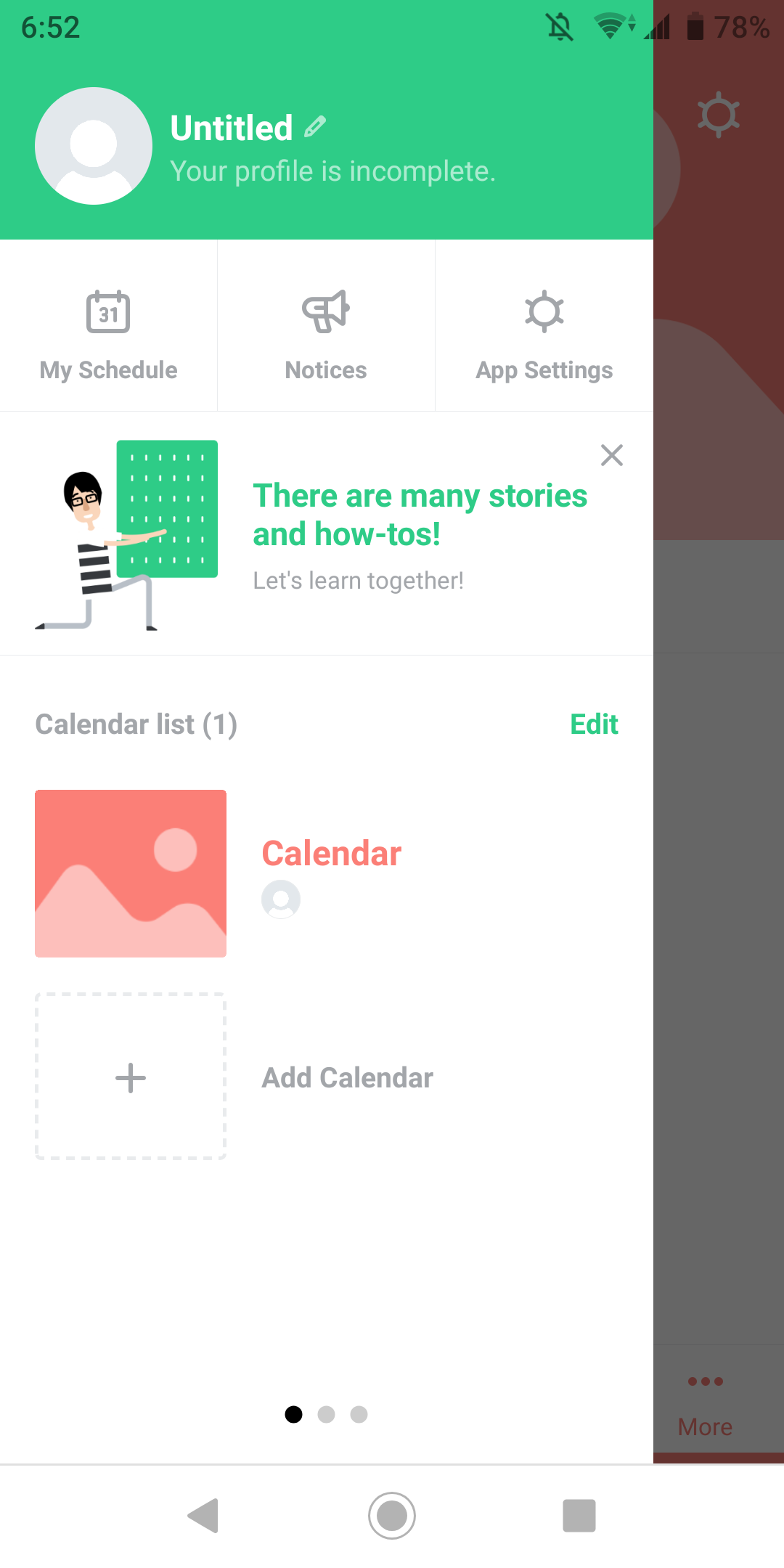The width and height of the screenshot is (784, 1568).
Task: Open the profile avatar picture
Action: tap(94, 146)
